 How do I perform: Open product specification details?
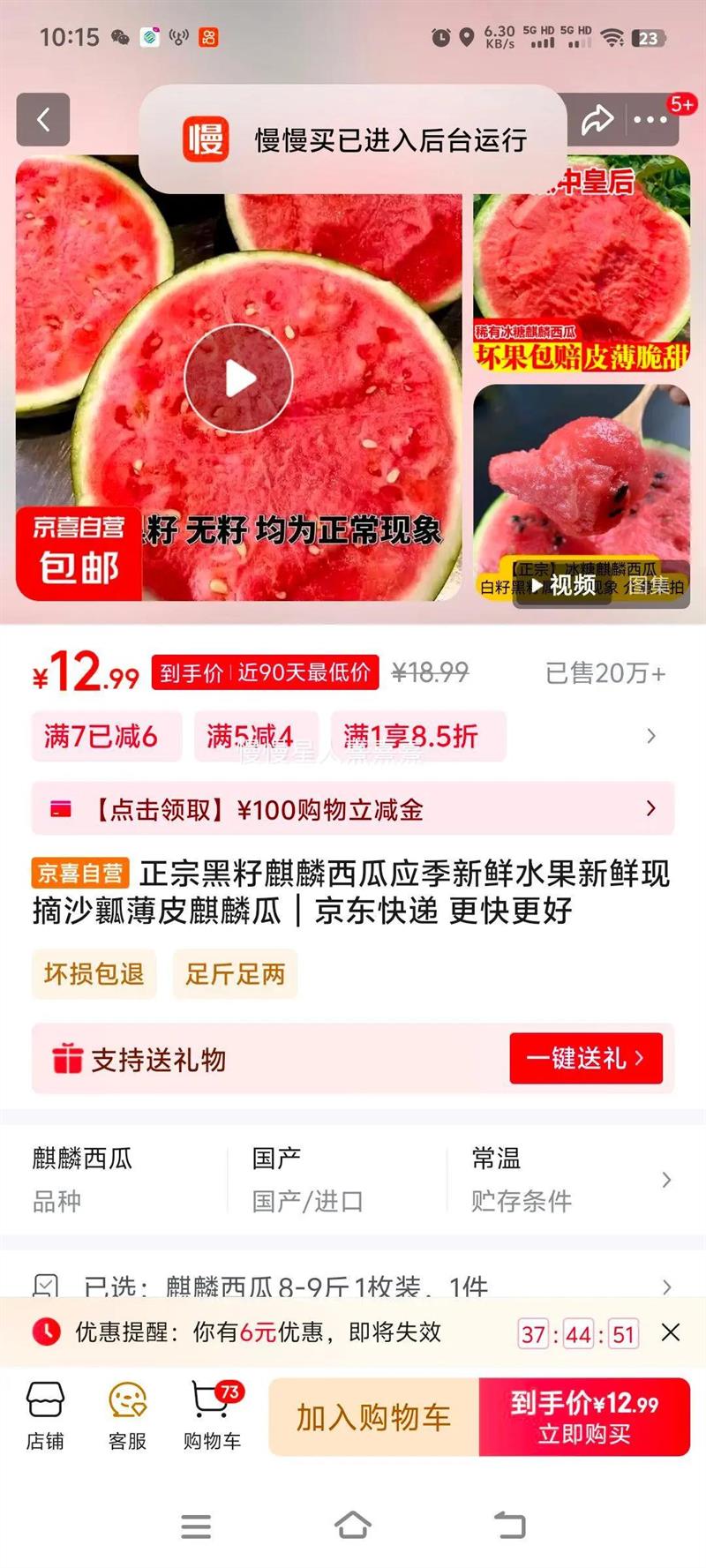666,1180
